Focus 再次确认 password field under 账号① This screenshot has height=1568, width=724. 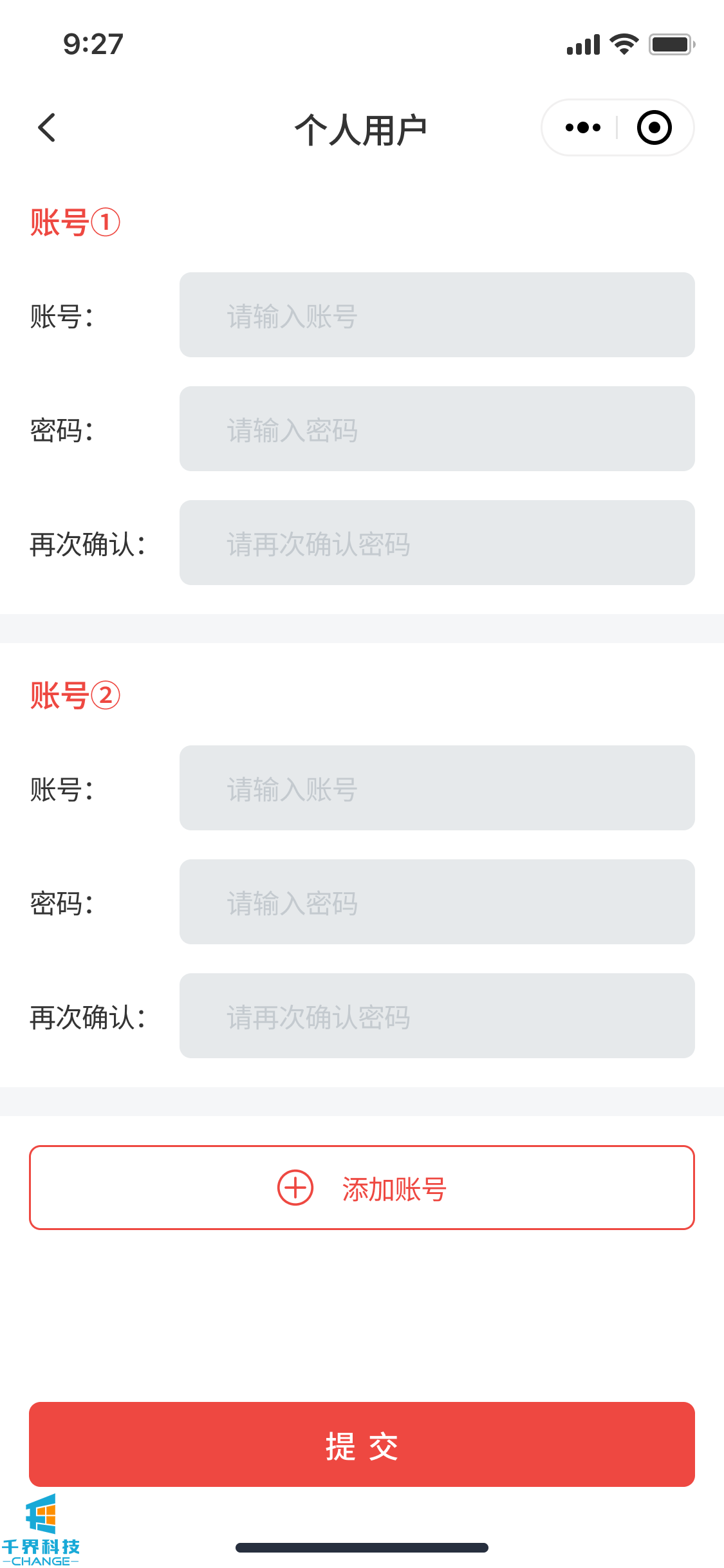tap(436, 543)
